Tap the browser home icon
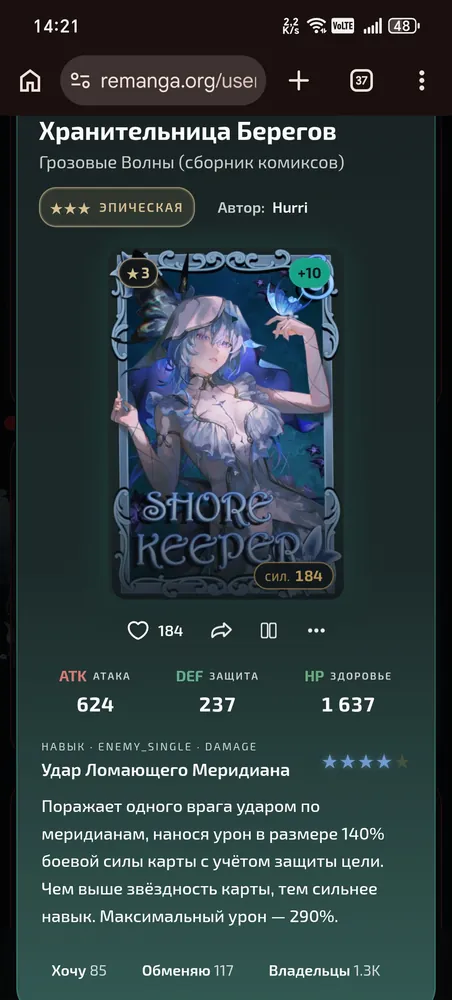Image resolution: width=452 pixels, height=1000 pixels. click(x=30, y=81)
